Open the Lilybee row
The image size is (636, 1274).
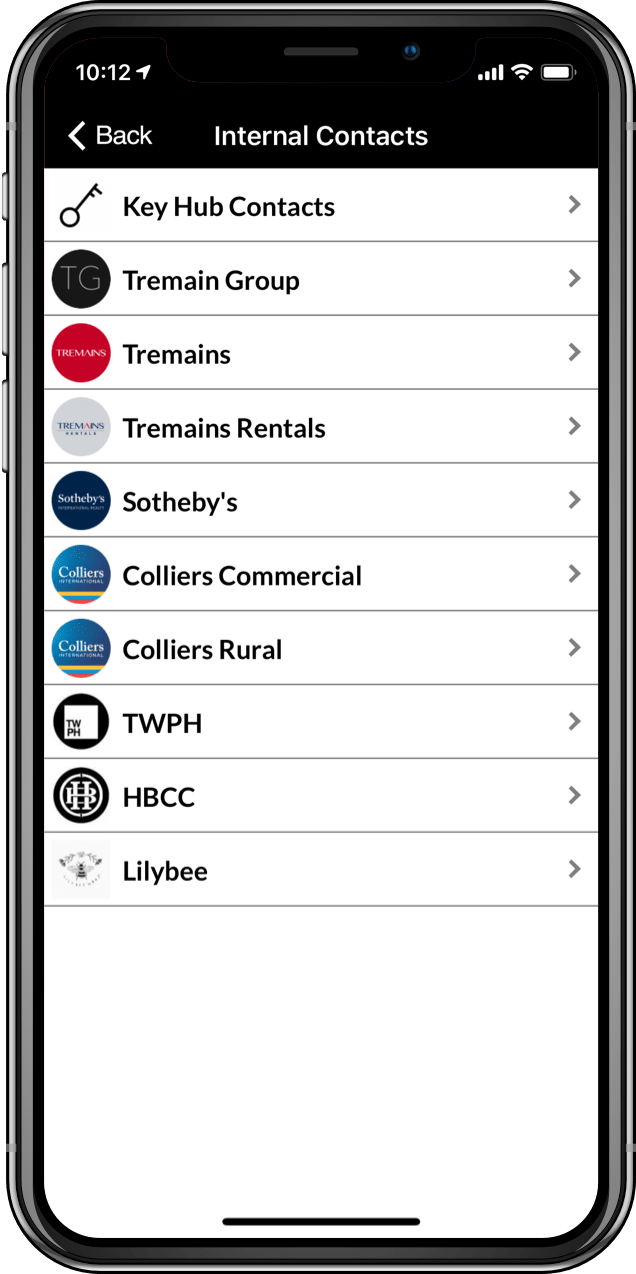coord(321,871)
